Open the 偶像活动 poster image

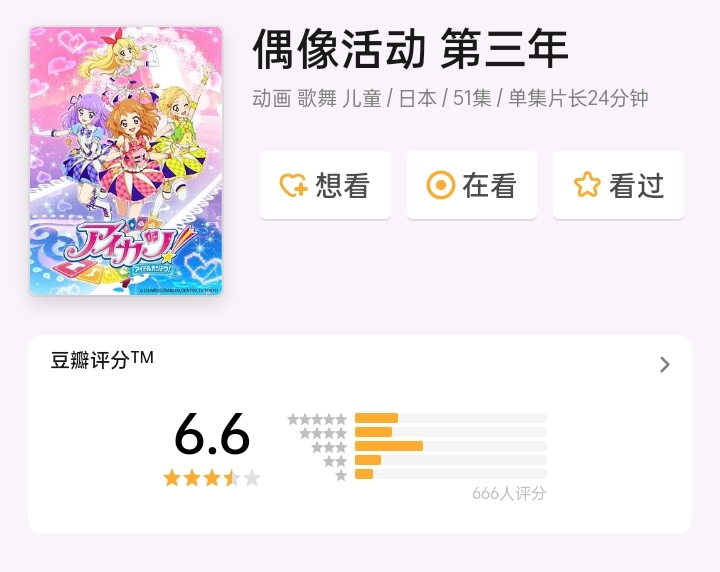tap(126, 161)
